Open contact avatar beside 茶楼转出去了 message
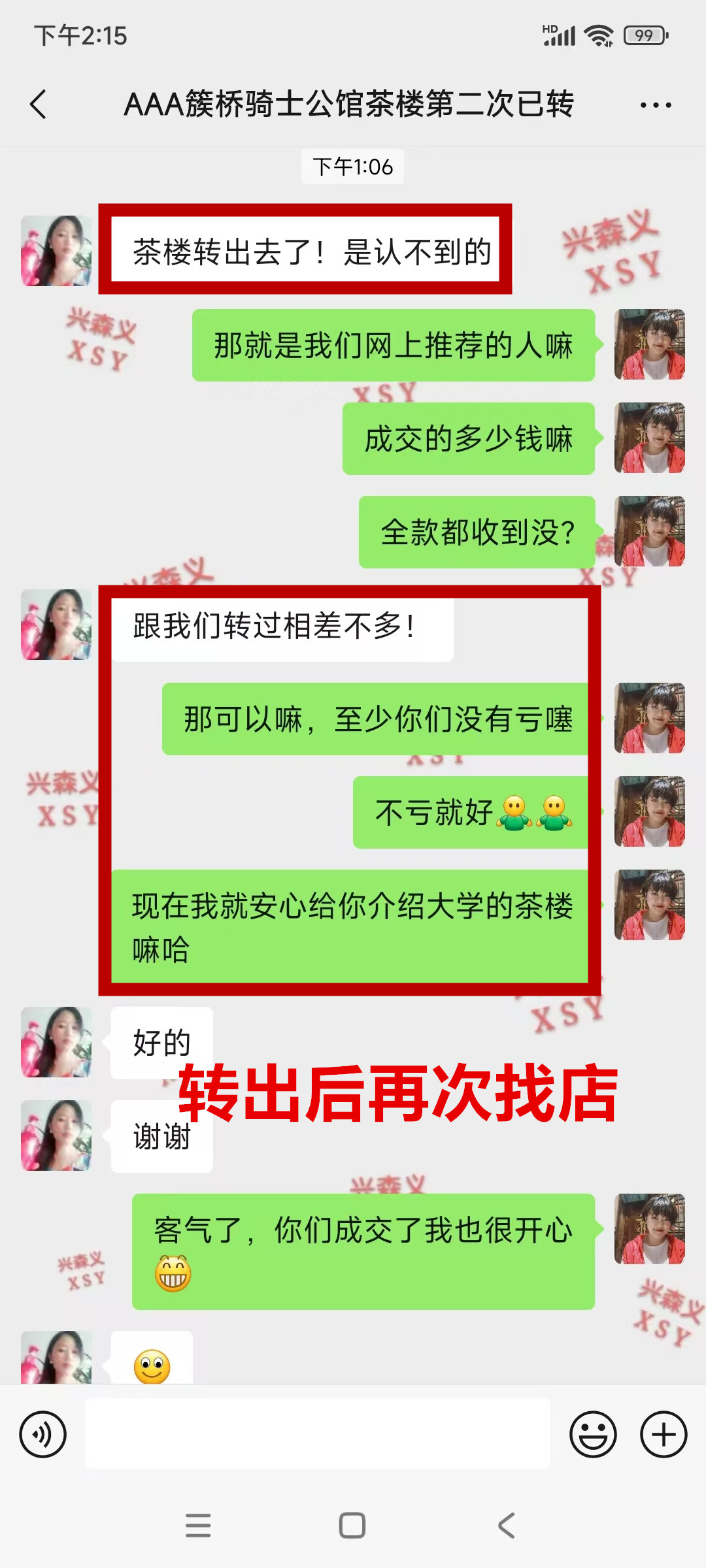 56,251
